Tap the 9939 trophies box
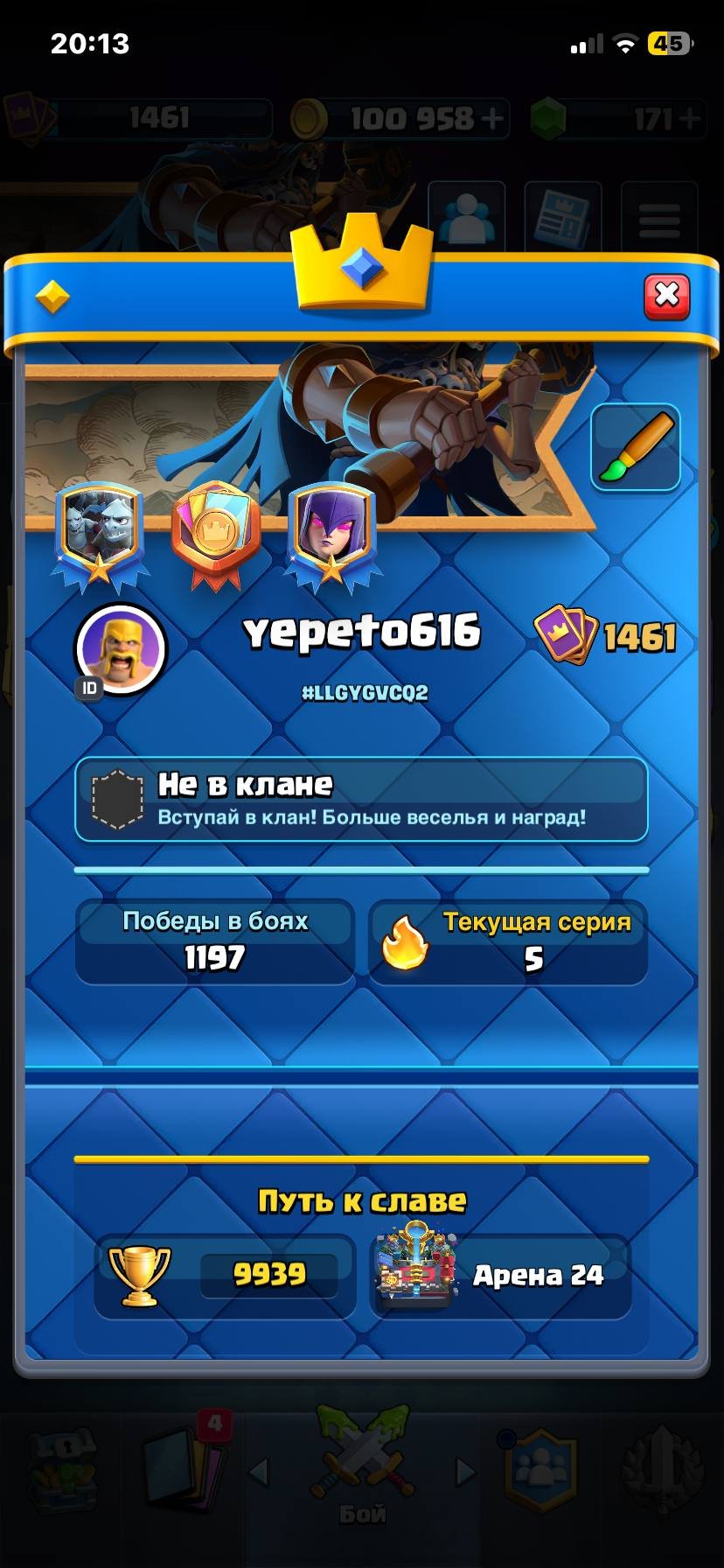Viewport: 724px width, 1568px height. tap(225, 1275)
